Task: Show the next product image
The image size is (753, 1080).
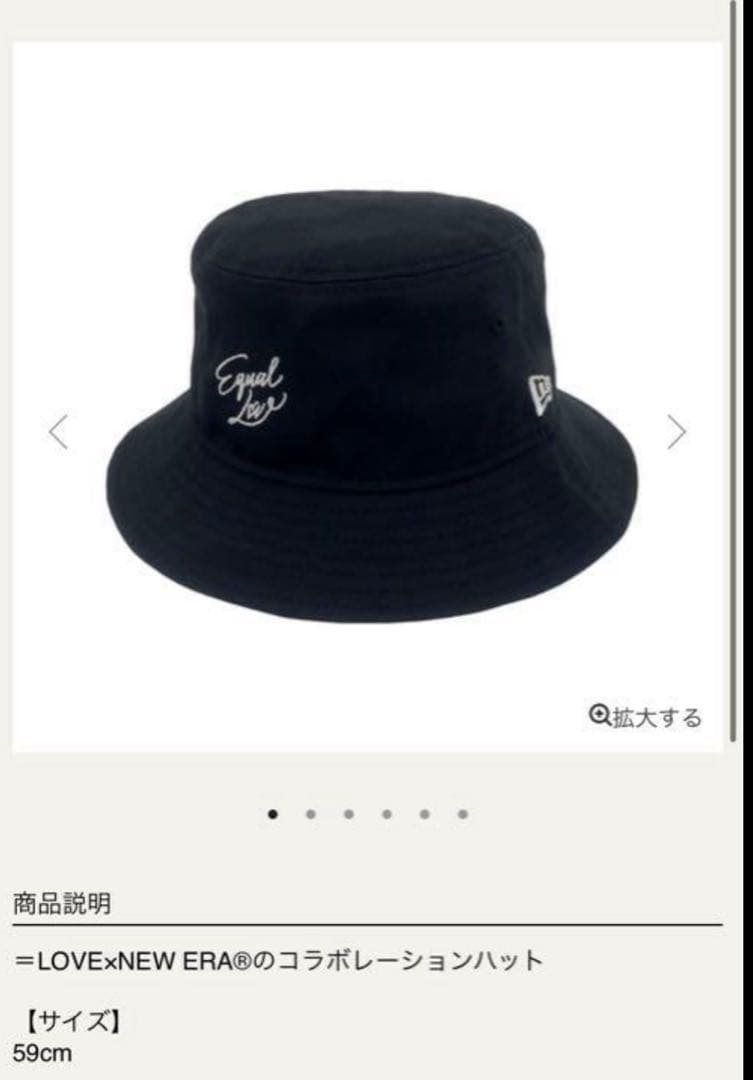Action: pos(676,432)
